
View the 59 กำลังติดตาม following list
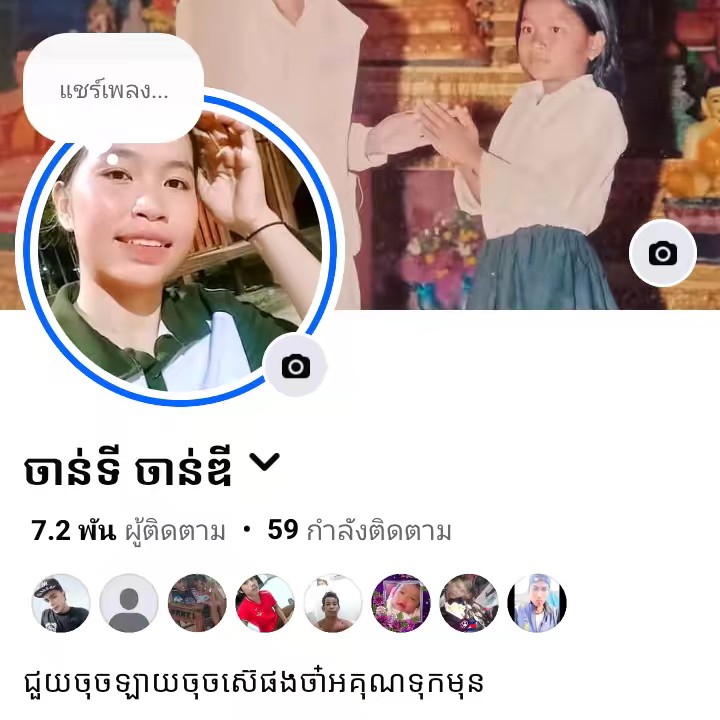[359, 531]
